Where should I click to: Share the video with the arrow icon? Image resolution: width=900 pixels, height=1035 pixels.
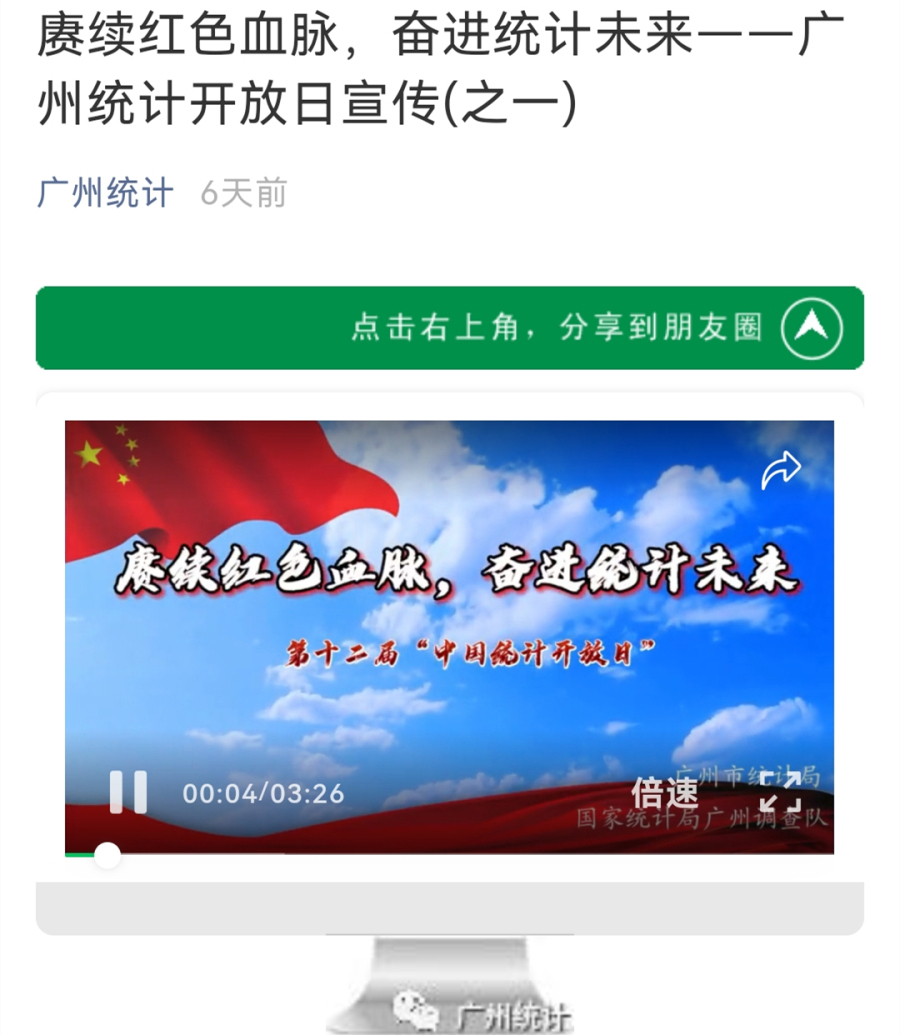780,470
